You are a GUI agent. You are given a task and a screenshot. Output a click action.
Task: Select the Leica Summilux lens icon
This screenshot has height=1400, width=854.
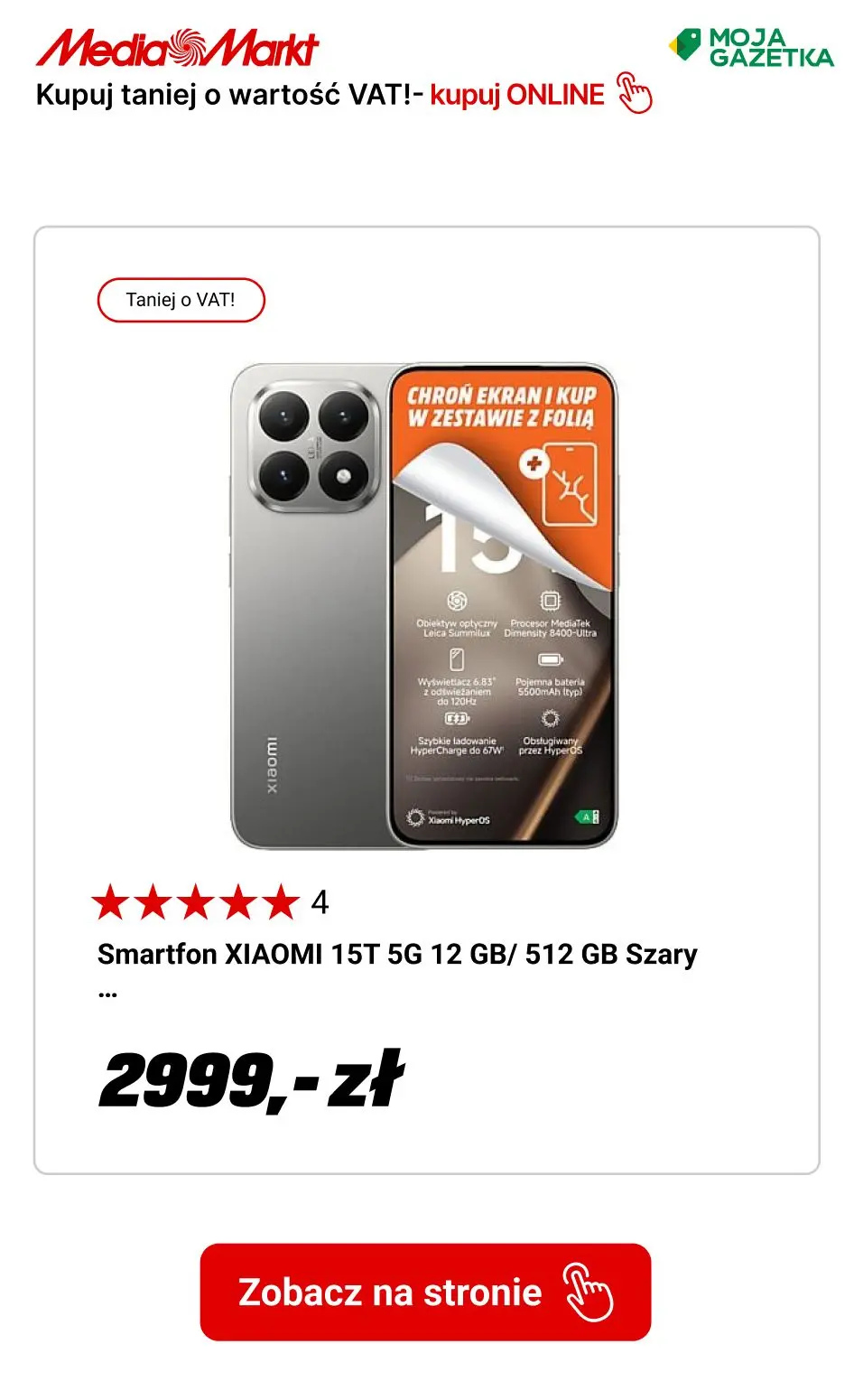coord(456,600)
